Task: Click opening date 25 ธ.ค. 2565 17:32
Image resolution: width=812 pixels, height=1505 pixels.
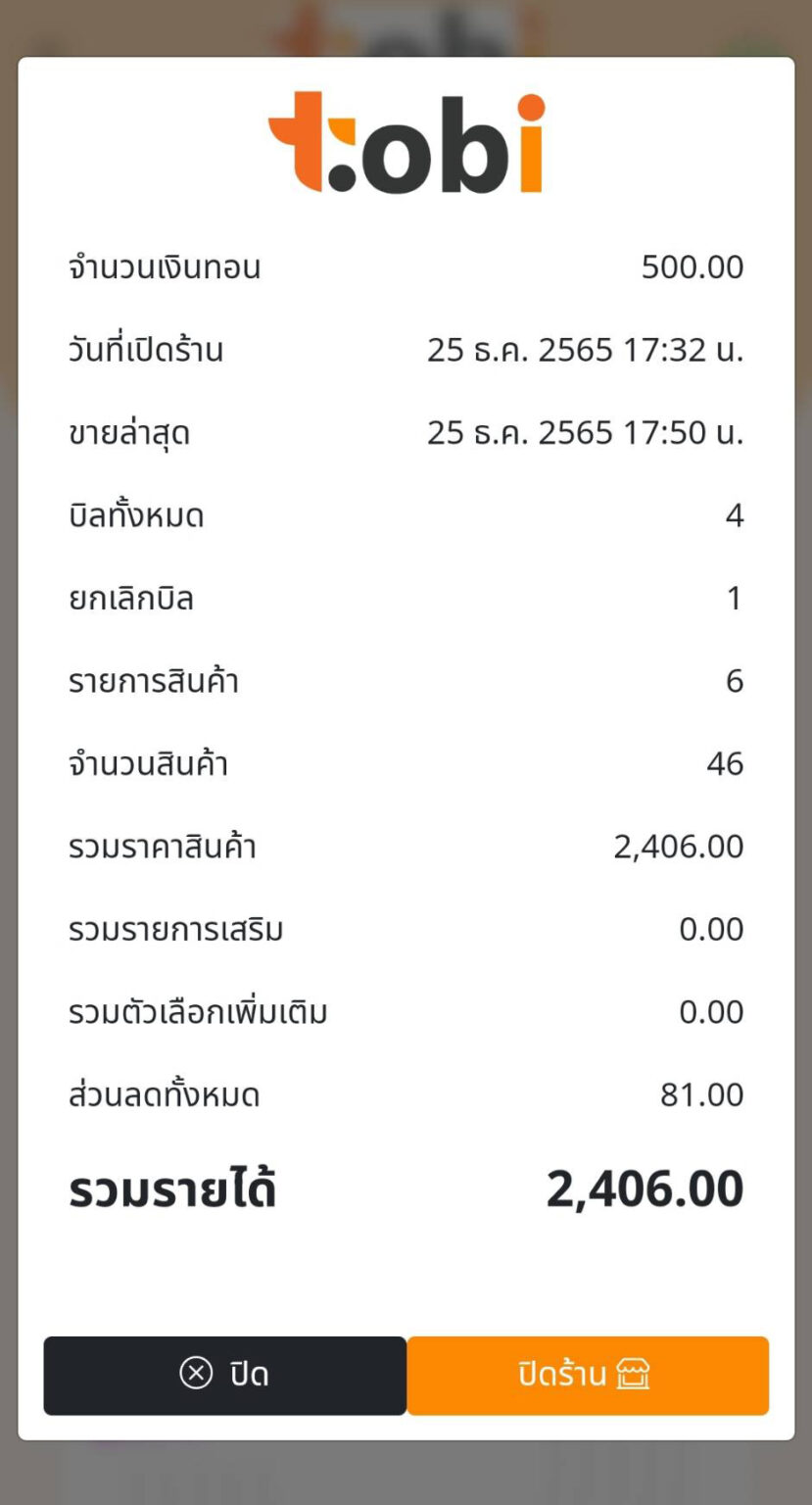Action: (586, 350)
